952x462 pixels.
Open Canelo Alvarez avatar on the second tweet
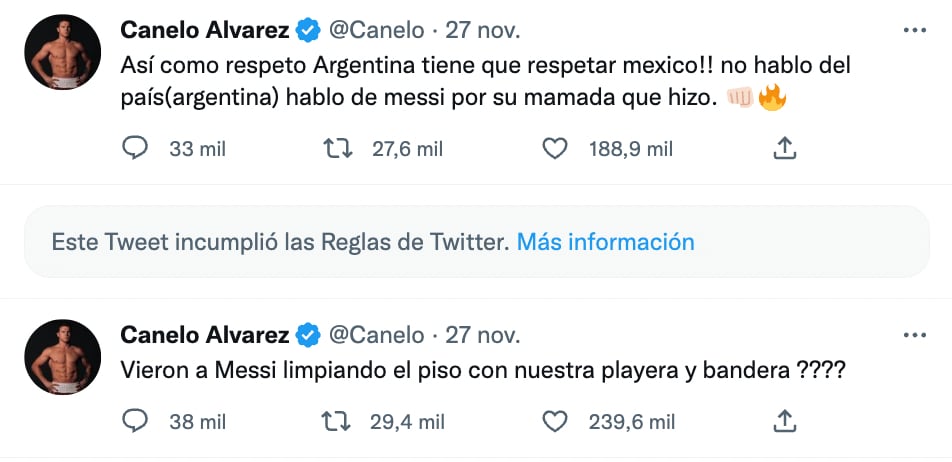pos(62,357)
